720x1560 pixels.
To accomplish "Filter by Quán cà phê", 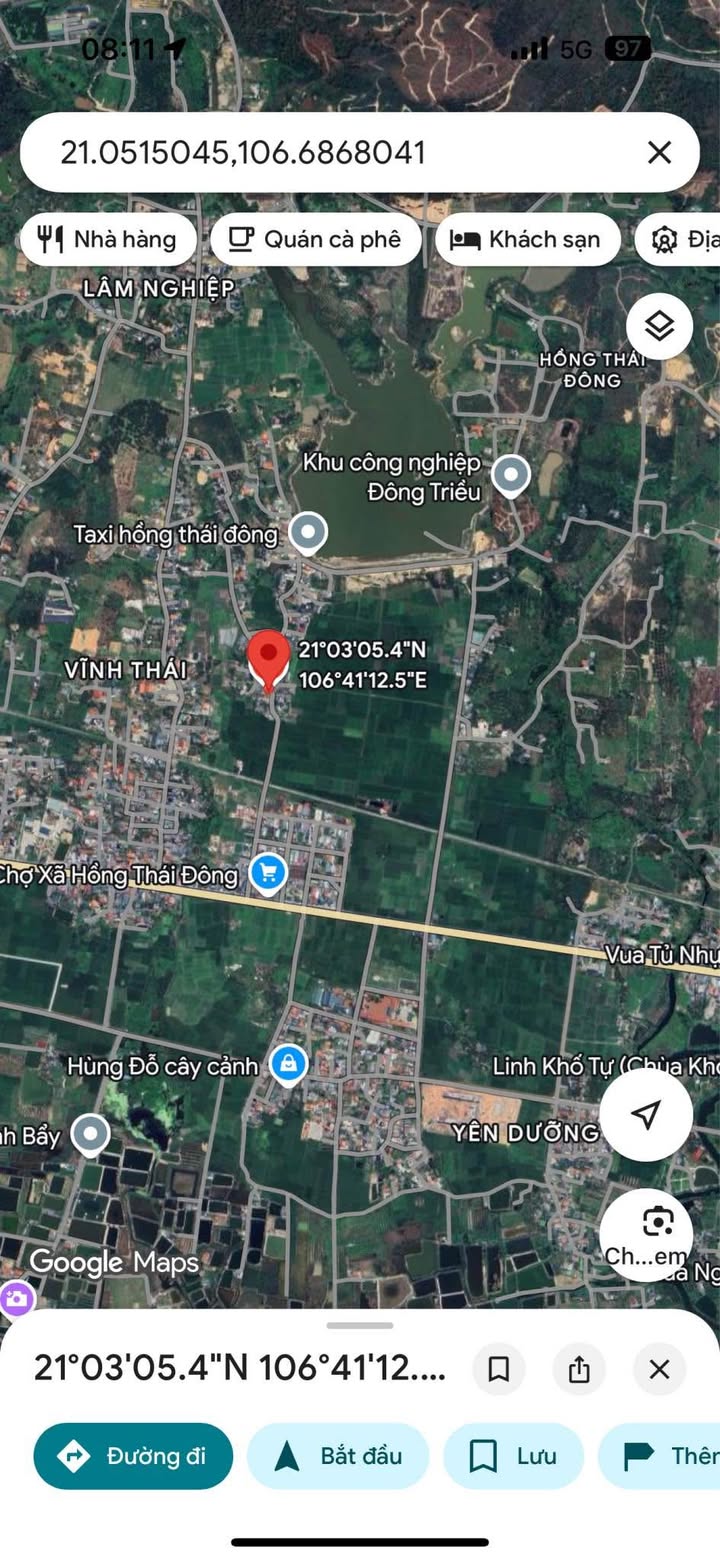I will point(316,240).
